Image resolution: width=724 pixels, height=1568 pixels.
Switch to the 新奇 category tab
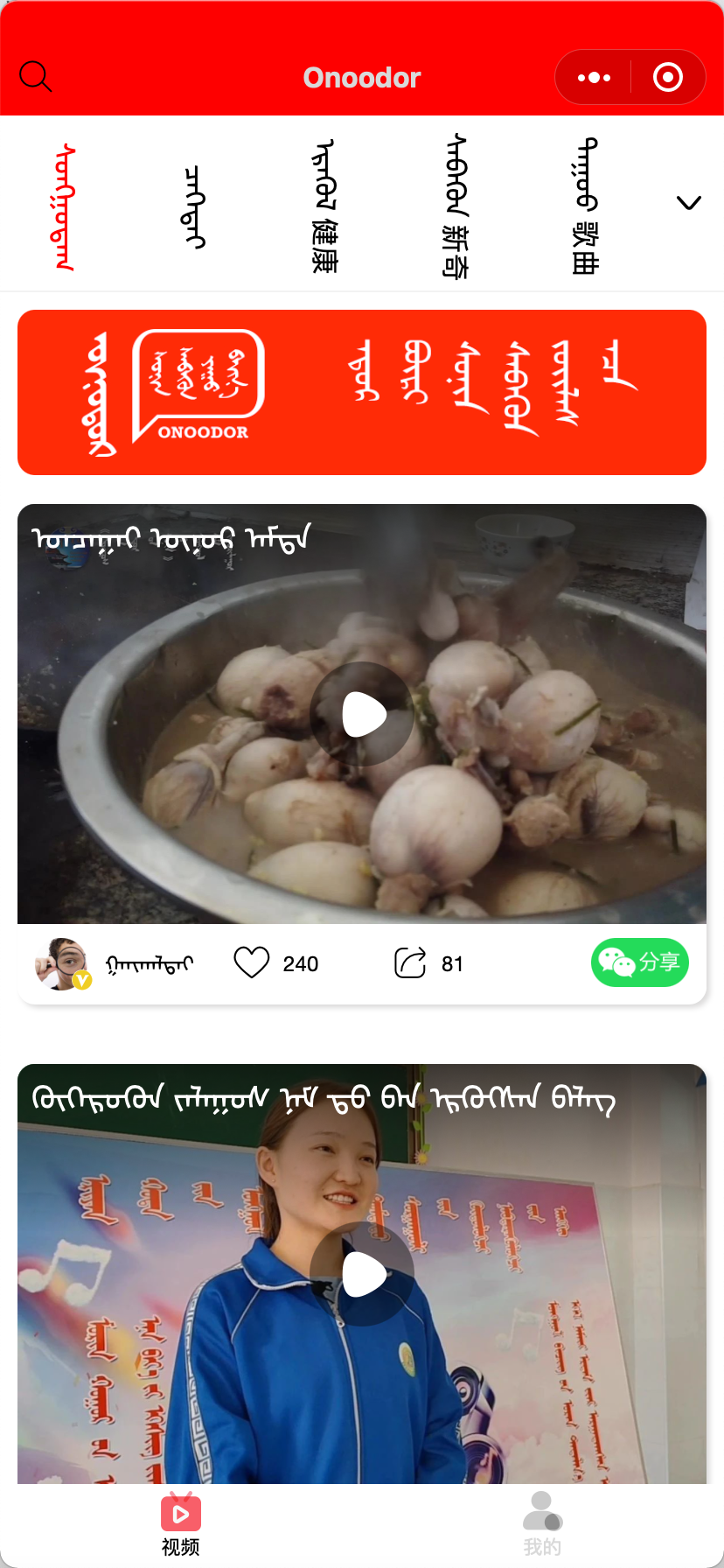pos(456,205)
